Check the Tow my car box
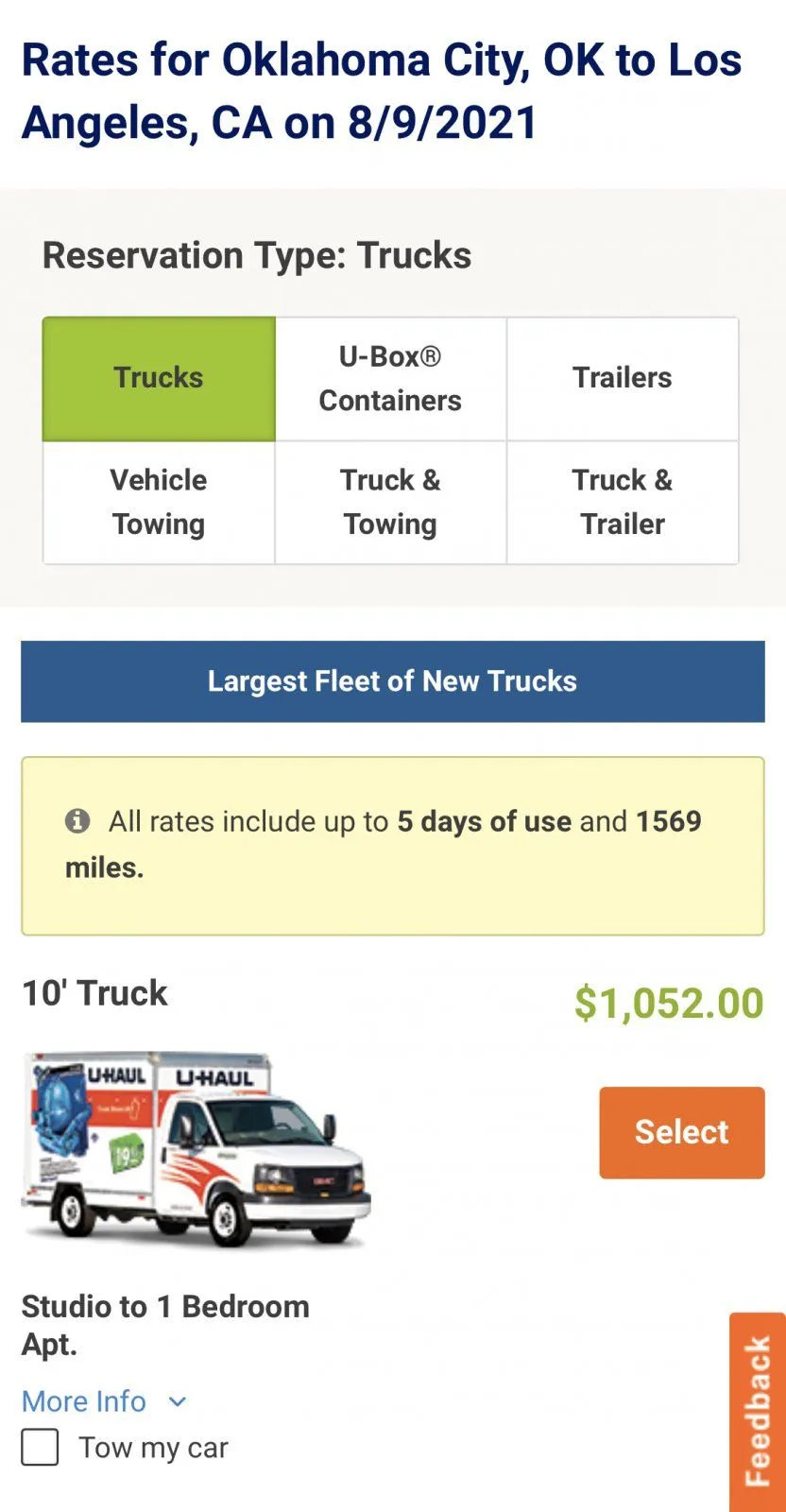The width and height of the screenshot is (786, 1512). [41, 1447]
